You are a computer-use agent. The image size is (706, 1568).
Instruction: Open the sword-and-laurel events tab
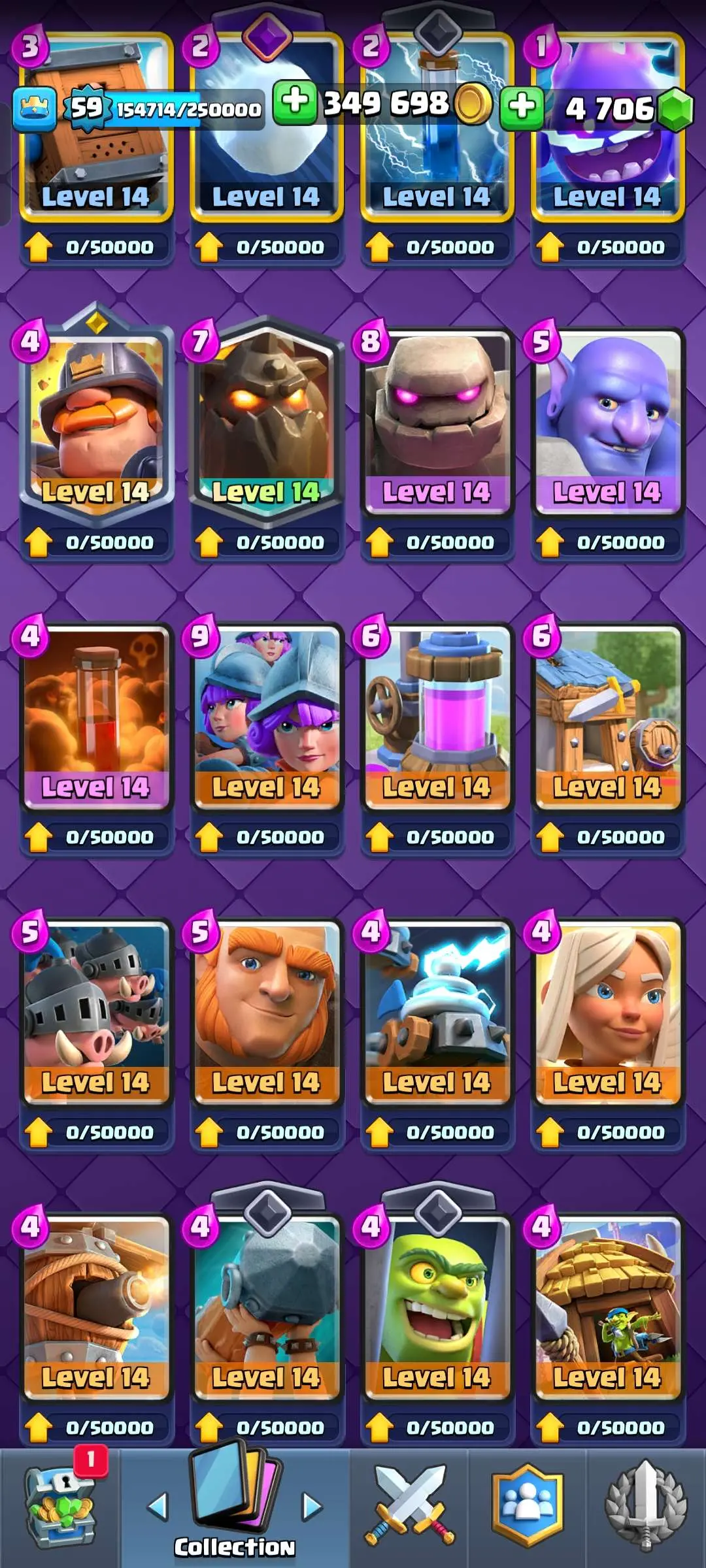click(646, 1506)
